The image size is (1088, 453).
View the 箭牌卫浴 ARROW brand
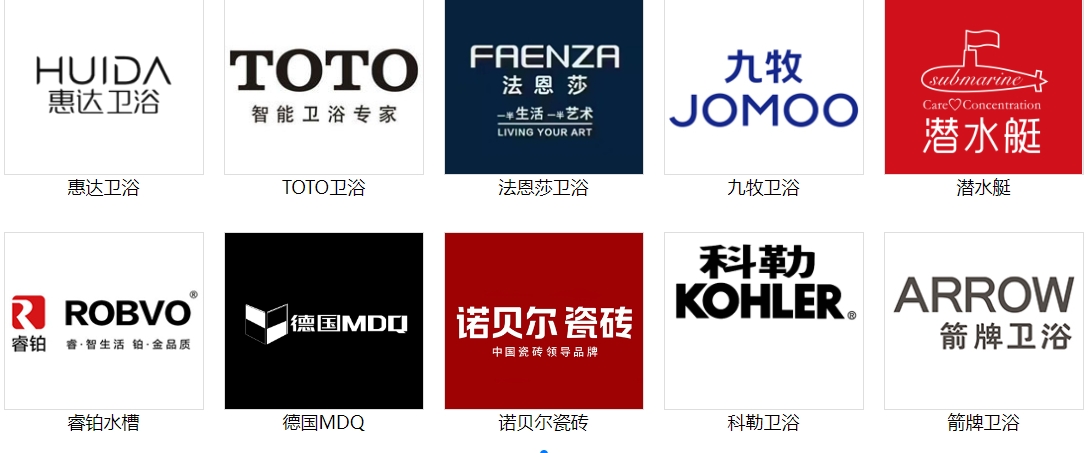coord(984,320)
